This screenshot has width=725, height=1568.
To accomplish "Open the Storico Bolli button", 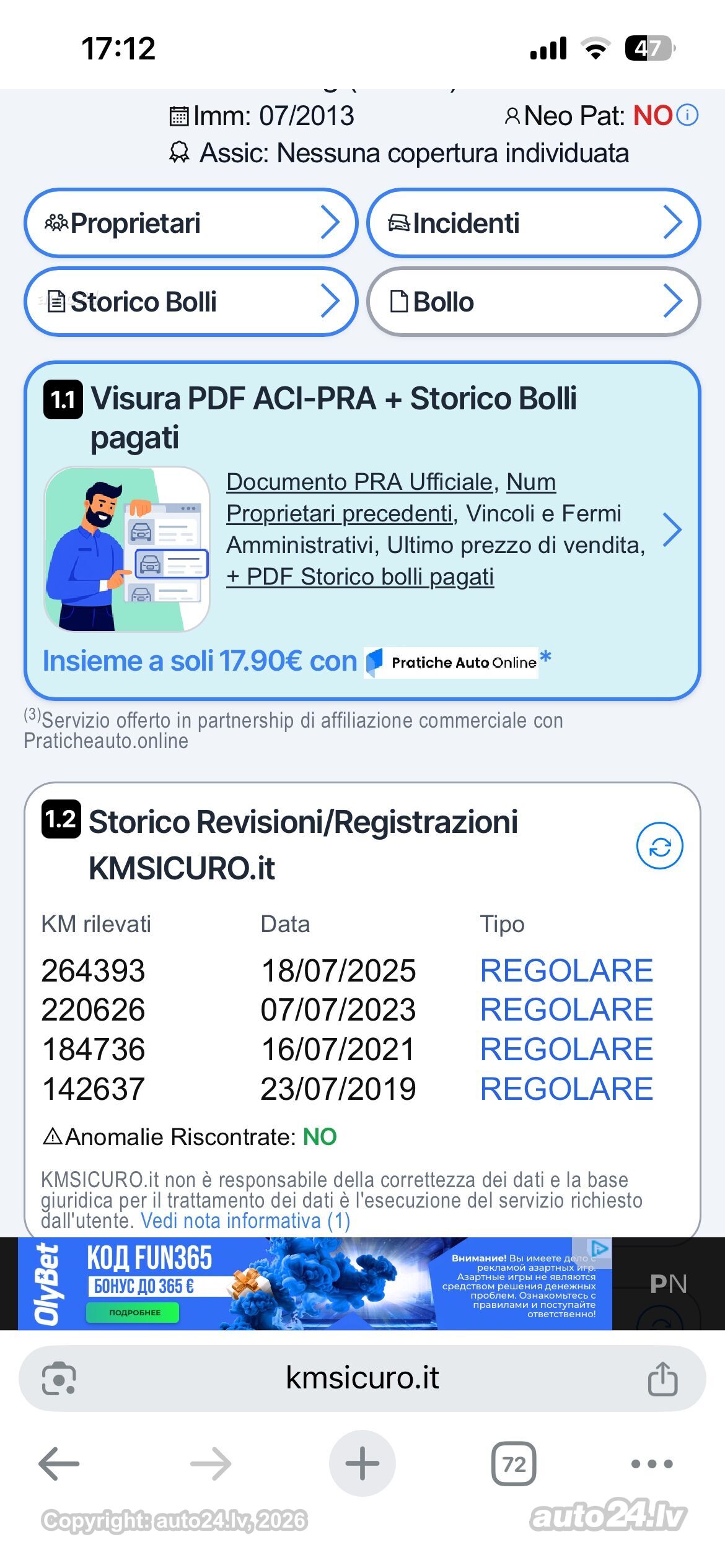I will pos(191,302).
